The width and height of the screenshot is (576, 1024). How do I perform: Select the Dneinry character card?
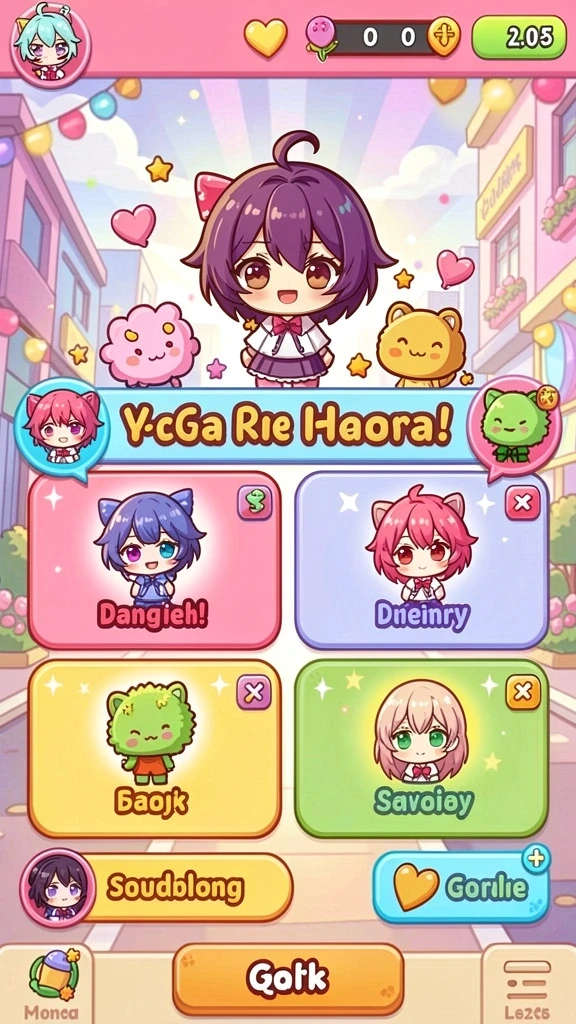(x=421, y=560)
